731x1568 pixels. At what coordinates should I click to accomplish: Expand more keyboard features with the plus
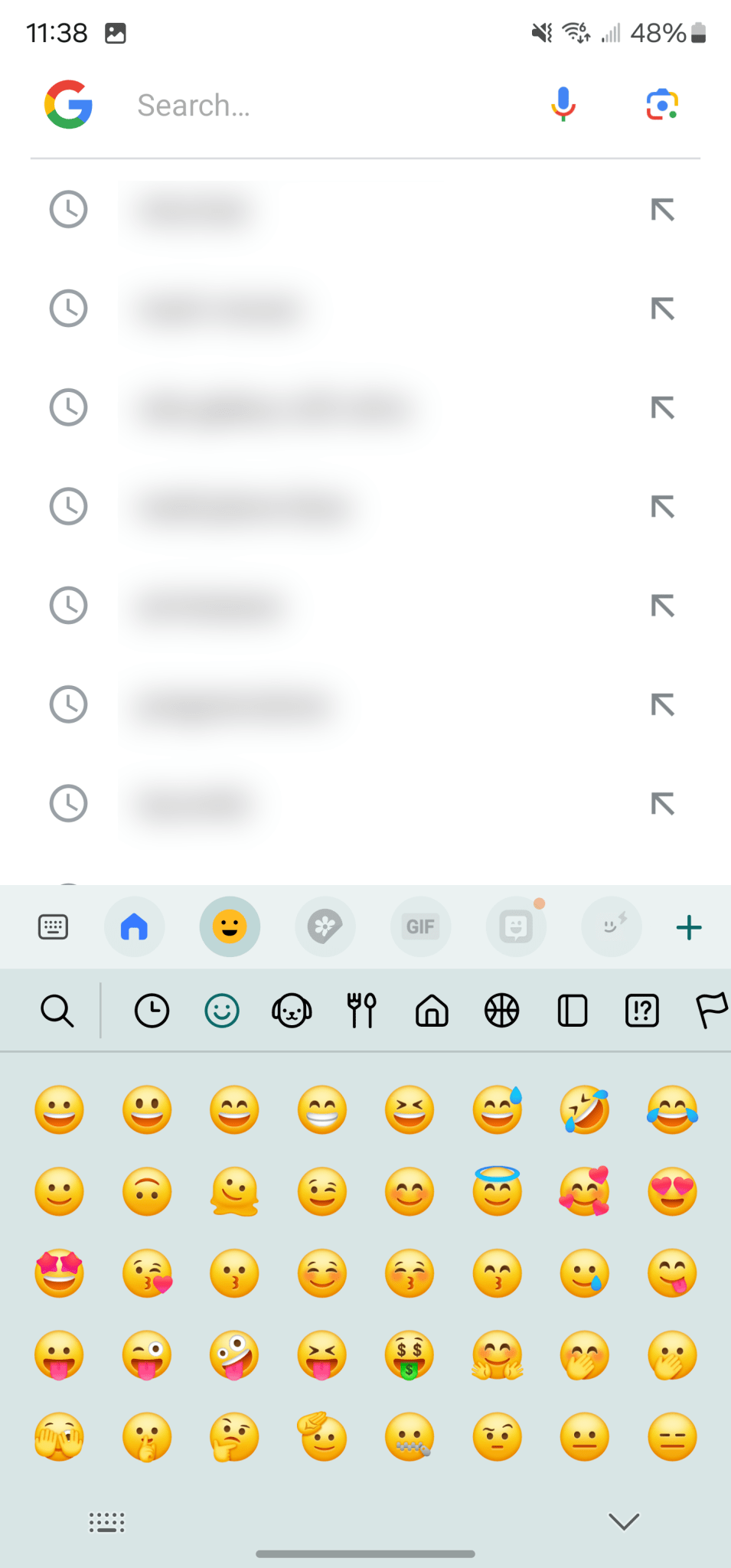click(x=688, y=927)
